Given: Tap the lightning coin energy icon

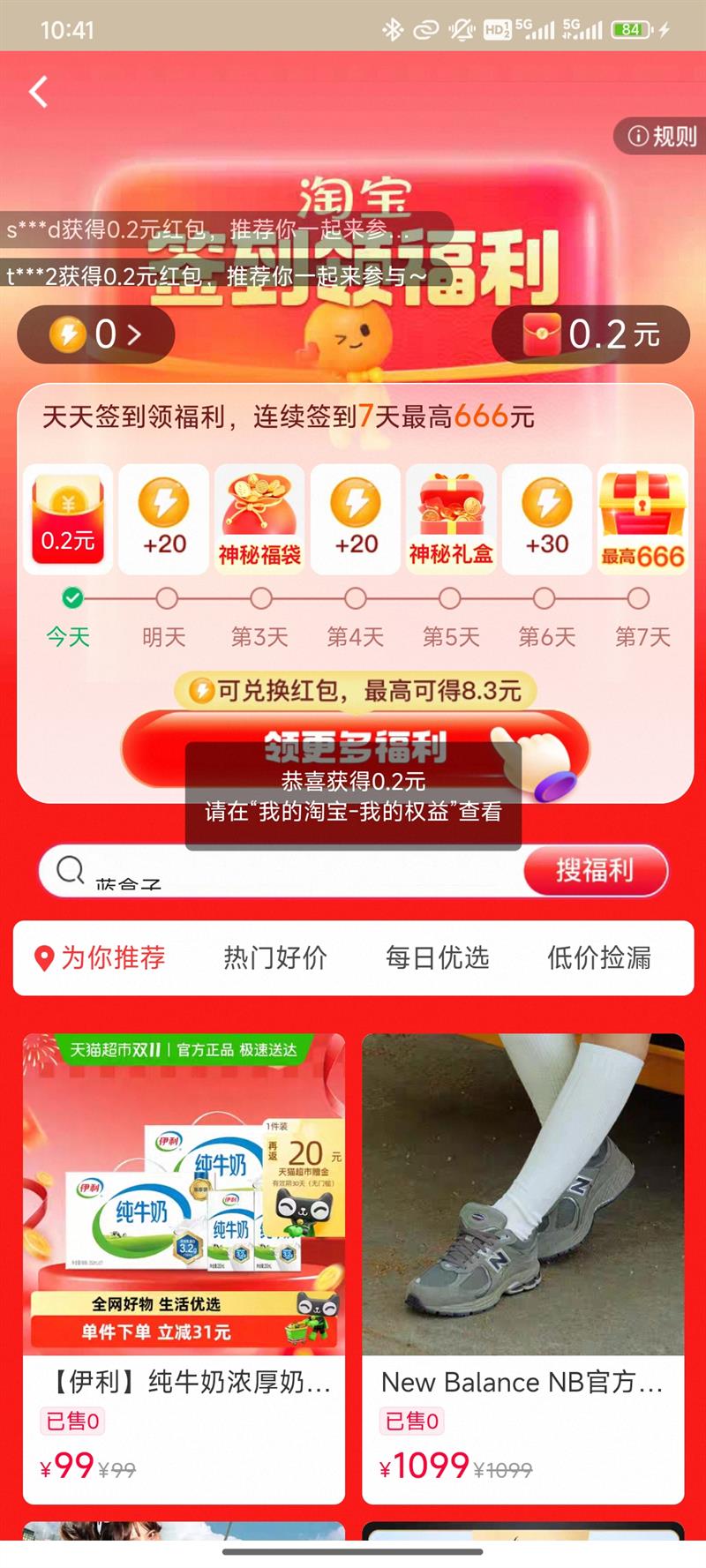Looking at the screenshot, I should pos(66,334).
